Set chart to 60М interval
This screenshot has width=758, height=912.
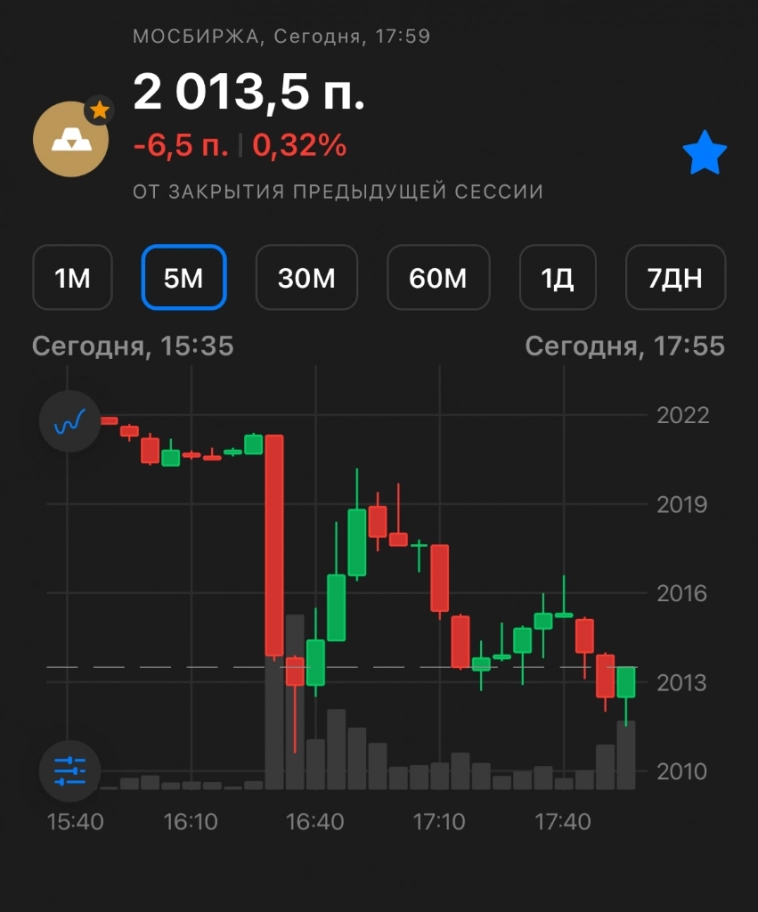point(438,278)
